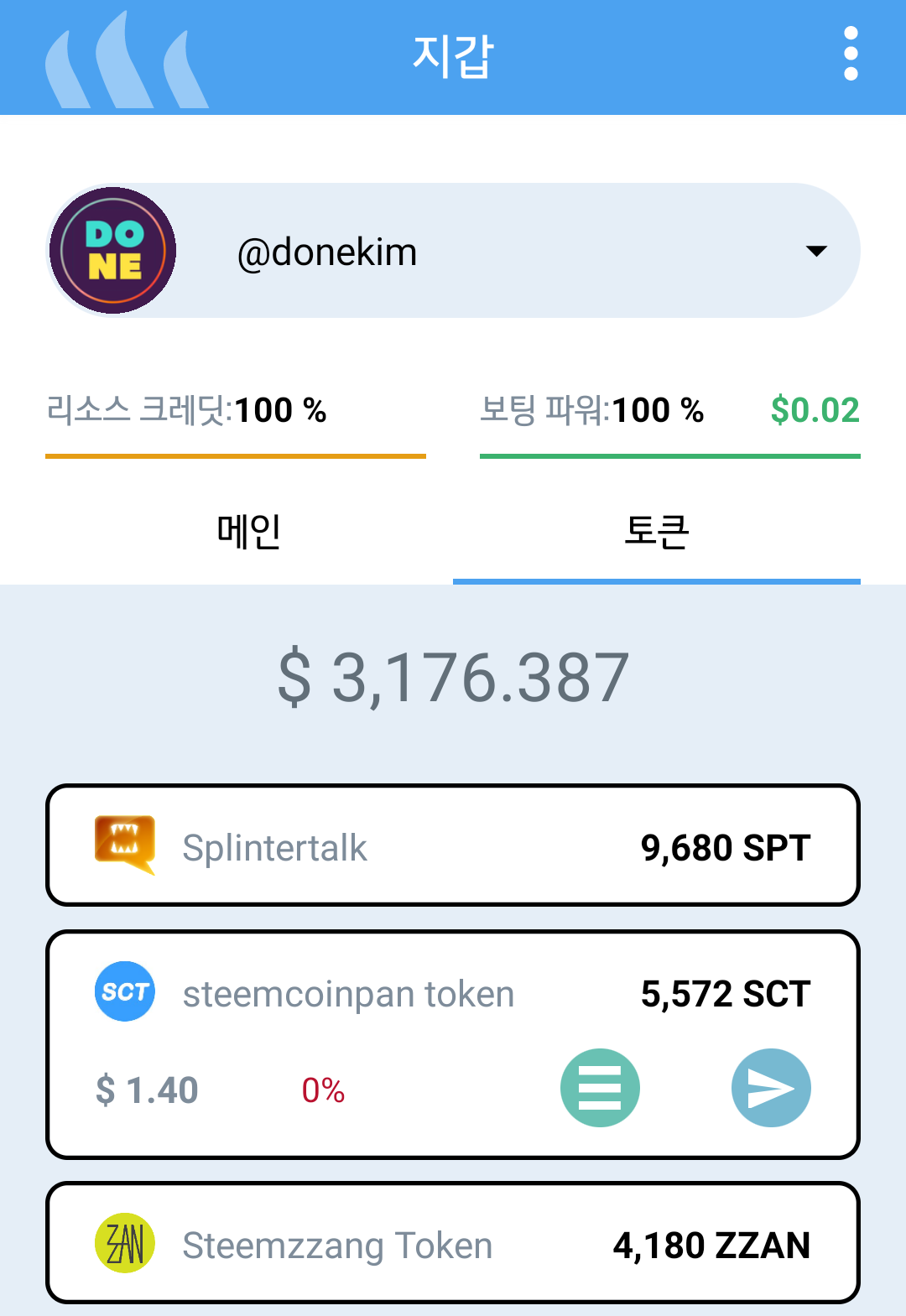
Task: Click the total balance $3,176.387
Action: tap(453, 676)
